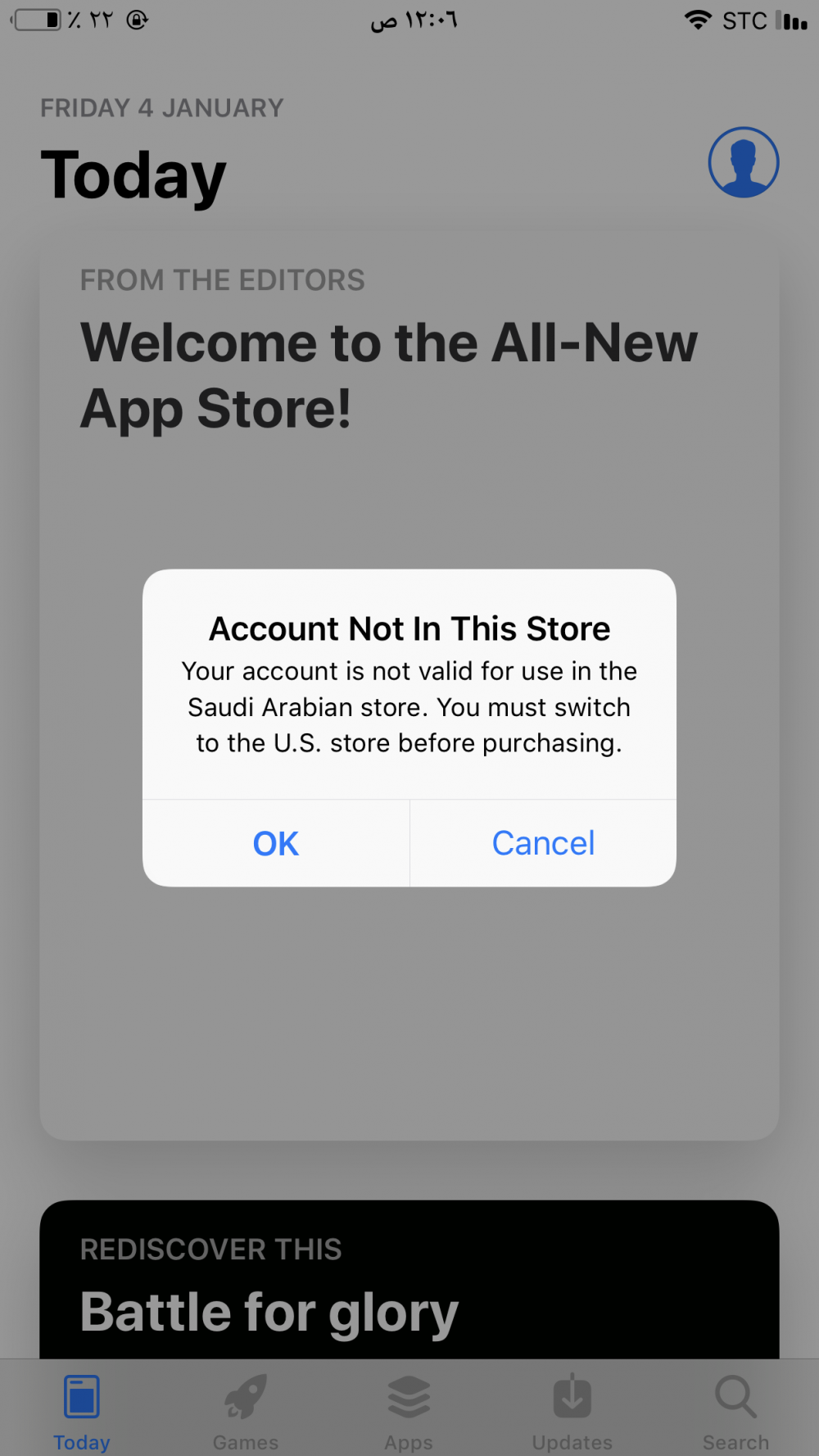
Task: Open the account profile icon
Action: point(743,162)
